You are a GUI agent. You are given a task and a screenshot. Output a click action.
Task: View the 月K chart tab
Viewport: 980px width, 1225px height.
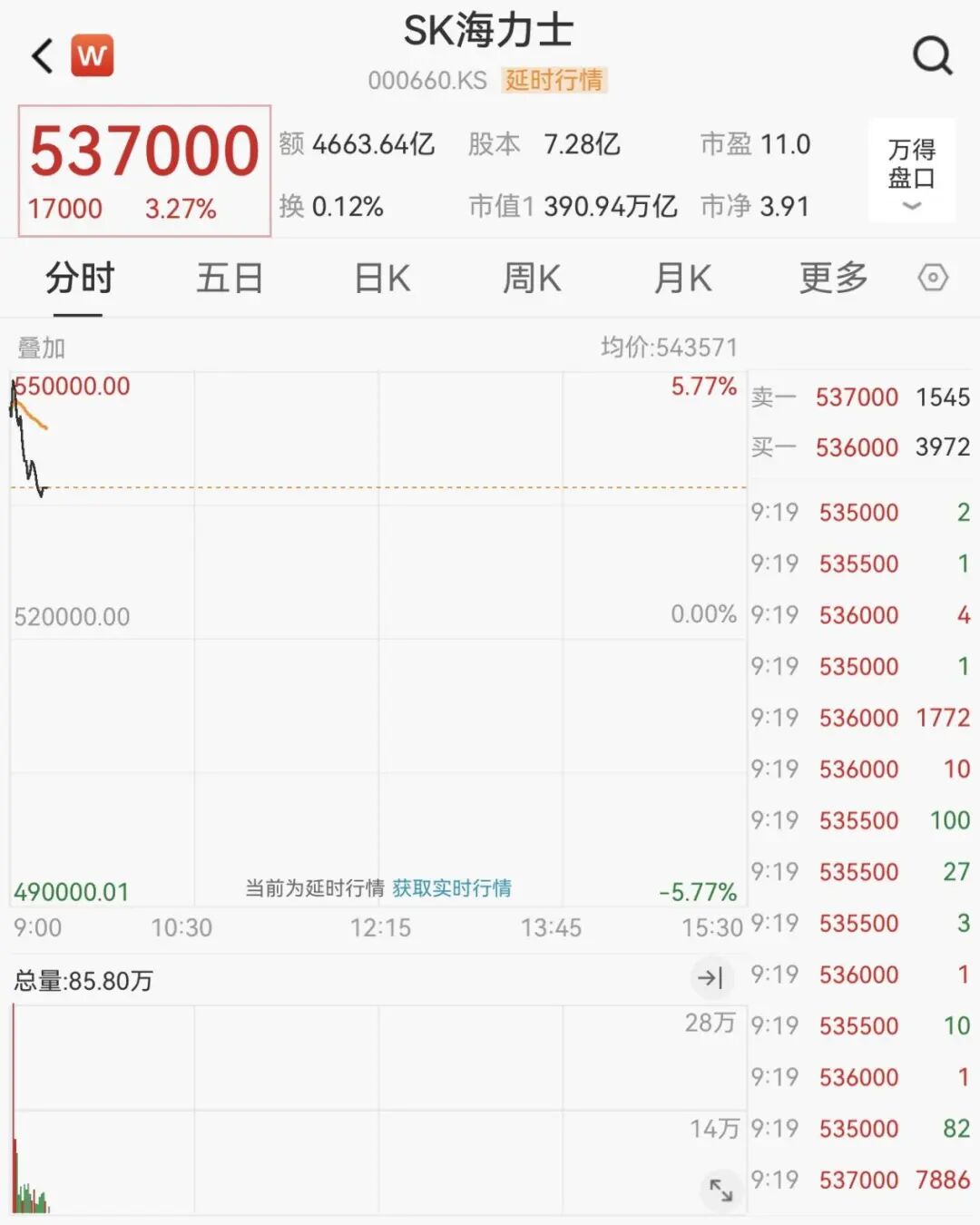coord(682,279)
